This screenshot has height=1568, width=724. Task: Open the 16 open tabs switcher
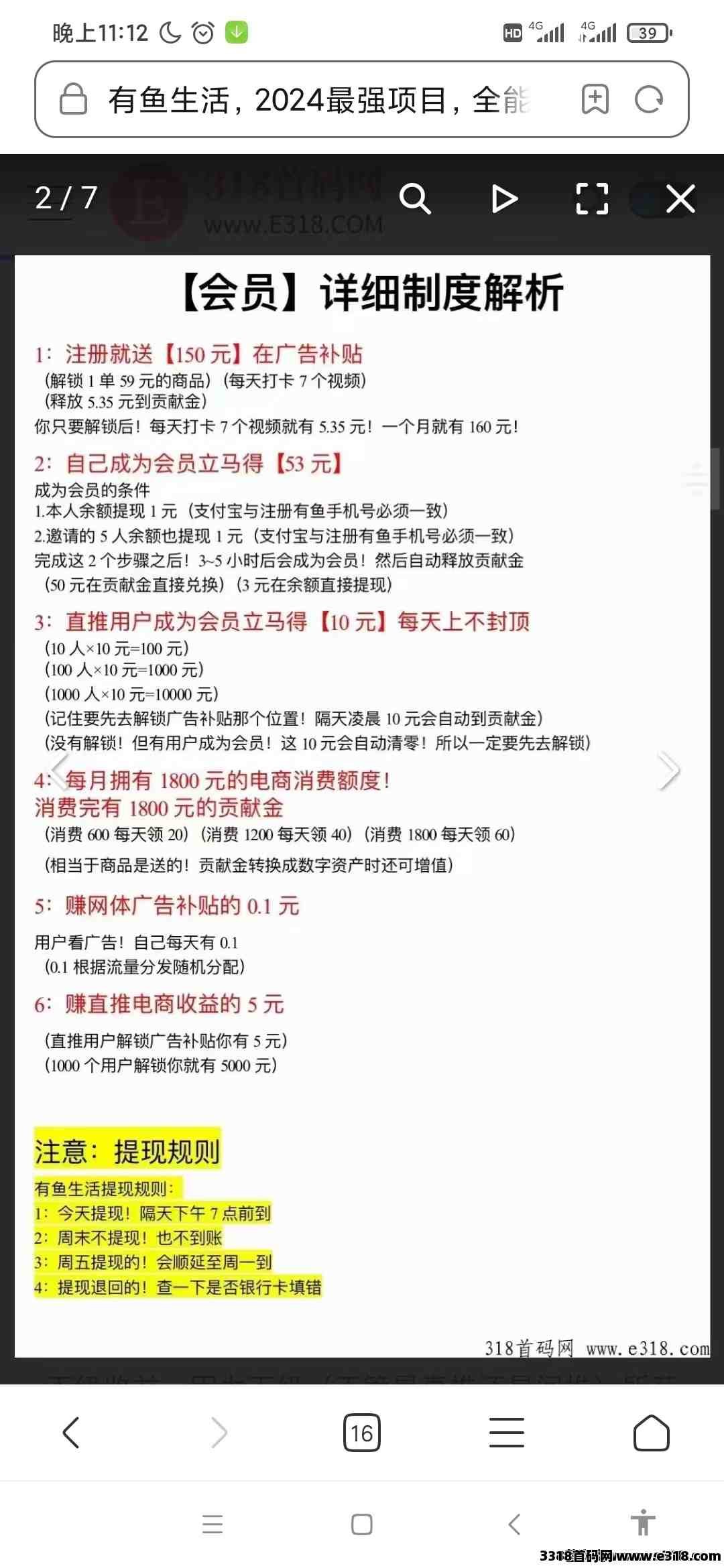click(x=362, y=1433)
